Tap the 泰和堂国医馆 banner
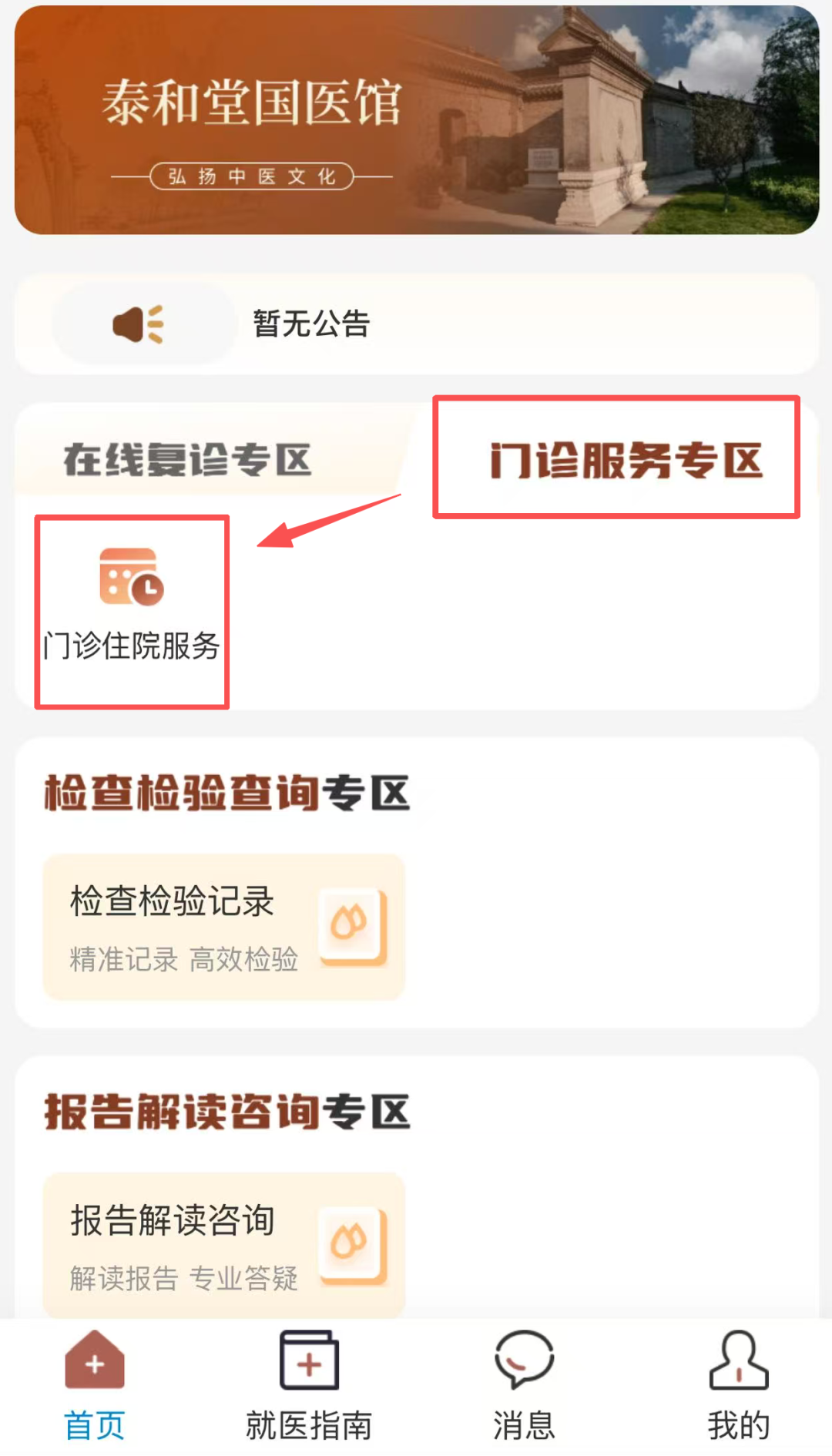Screen dimensions: 832x1456 pyautogui.click(x=416, y=120)
